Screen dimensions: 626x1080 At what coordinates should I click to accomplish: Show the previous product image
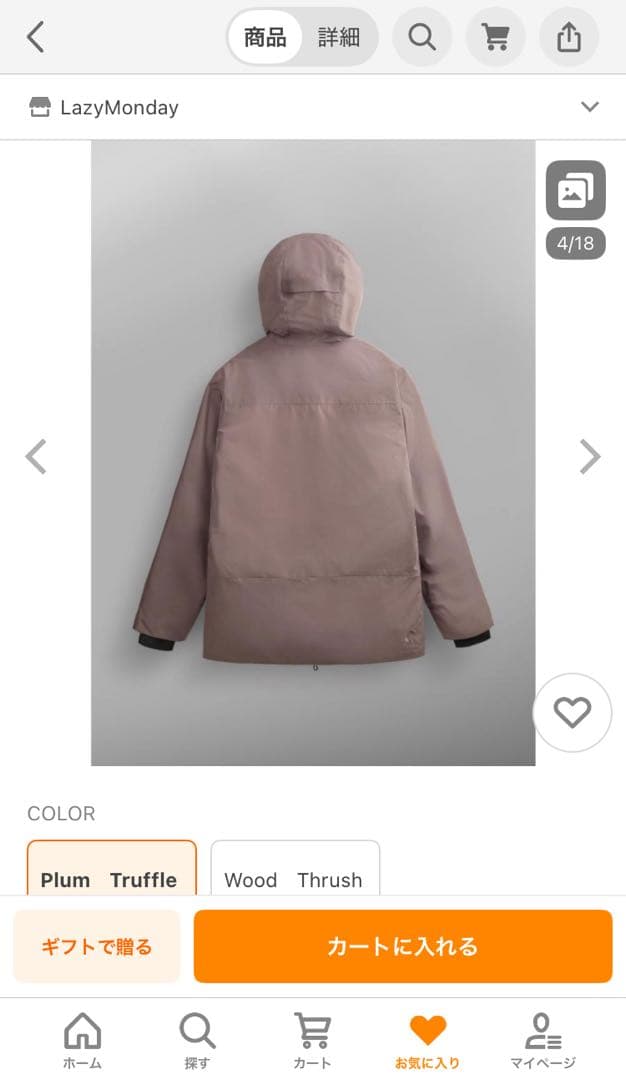point(36,457)
